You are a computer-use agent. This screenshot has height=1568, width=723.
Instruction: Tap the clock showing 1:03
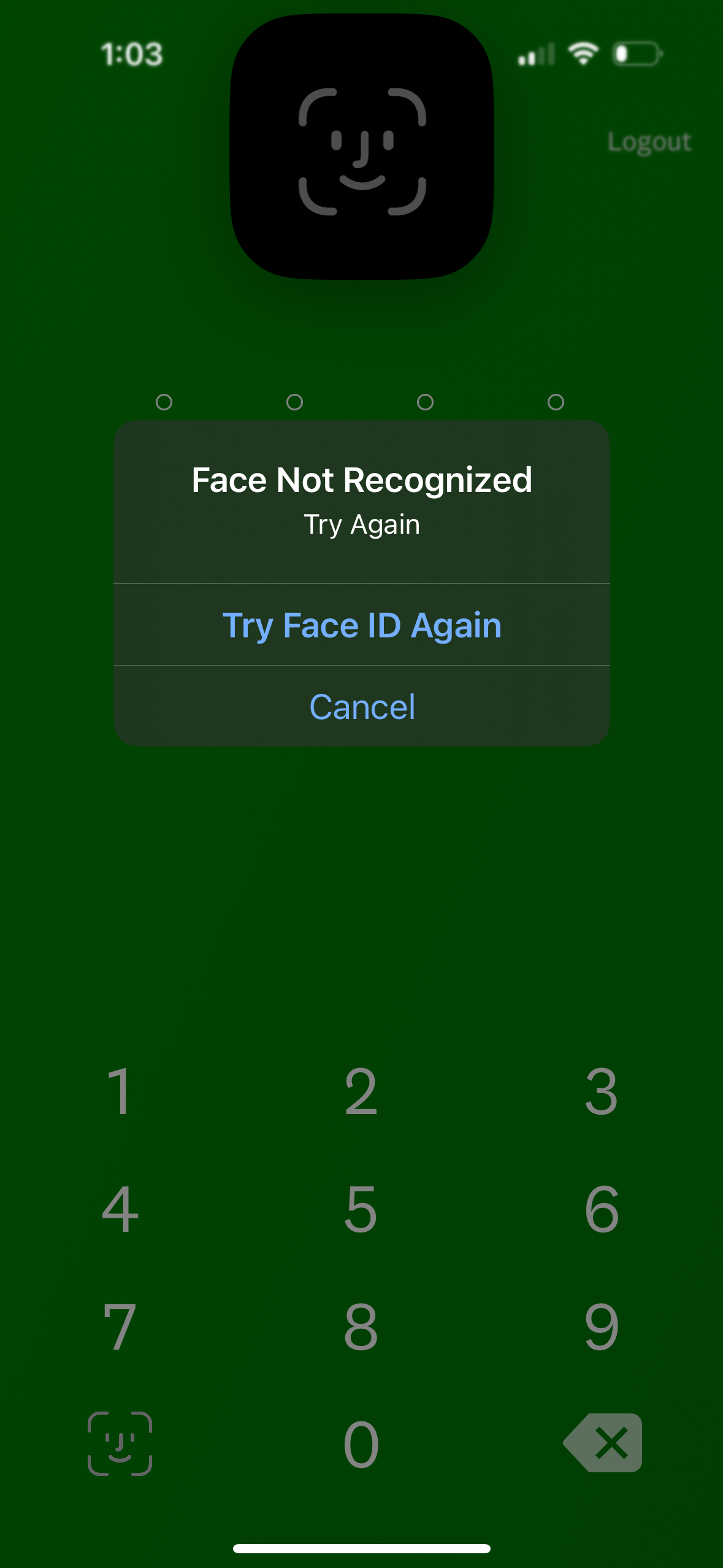point(131,55)
